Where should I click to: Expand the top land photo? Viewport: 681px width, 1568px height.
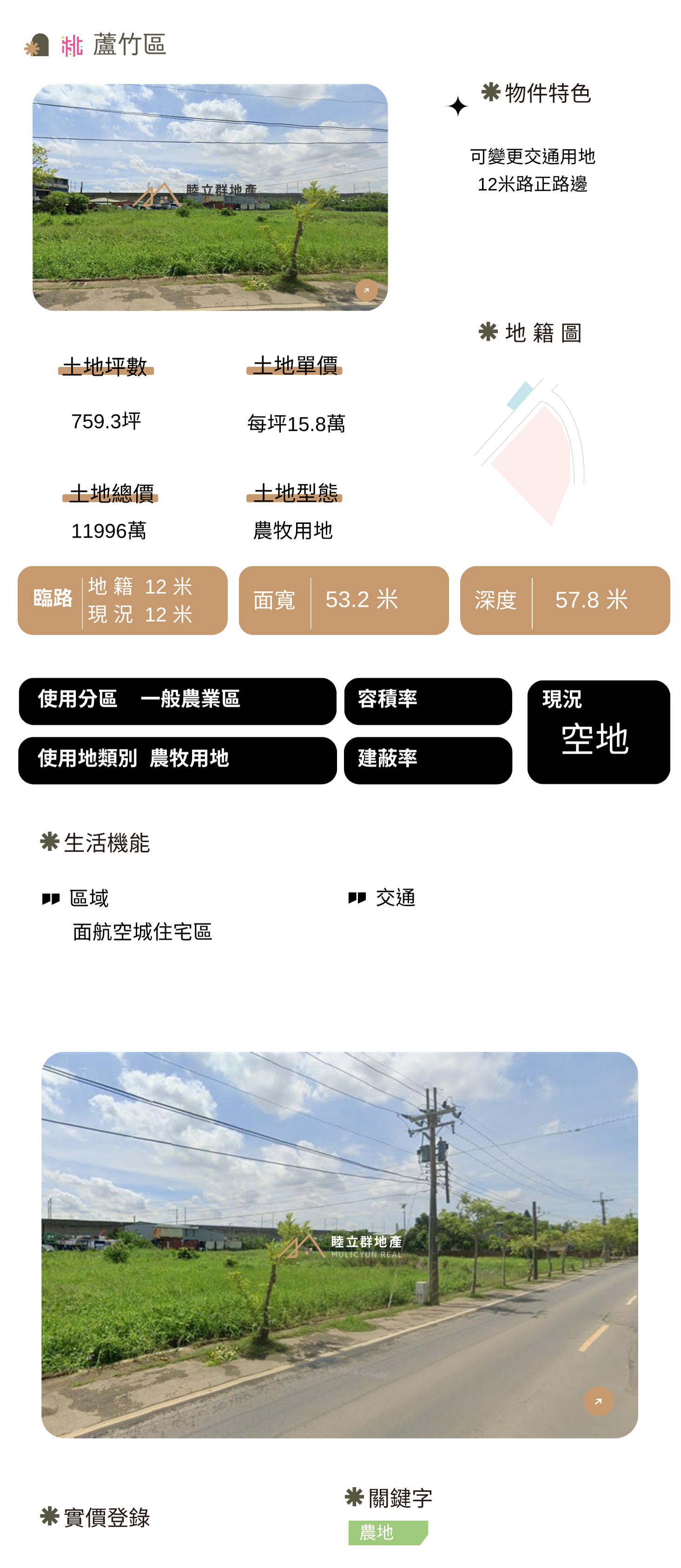[x=366, y=290]
